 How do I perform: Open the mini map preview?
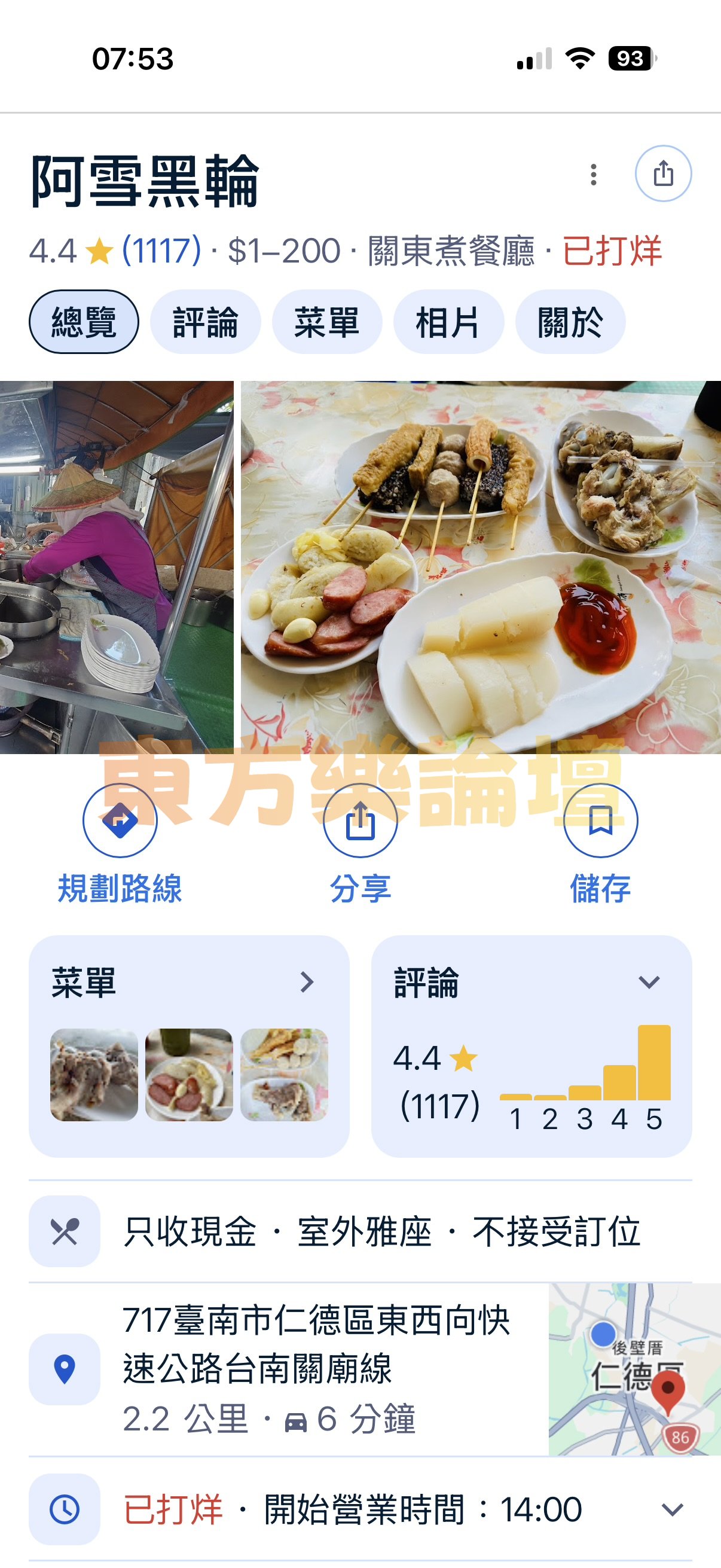pyautogui.click(x=634, y=1368)
